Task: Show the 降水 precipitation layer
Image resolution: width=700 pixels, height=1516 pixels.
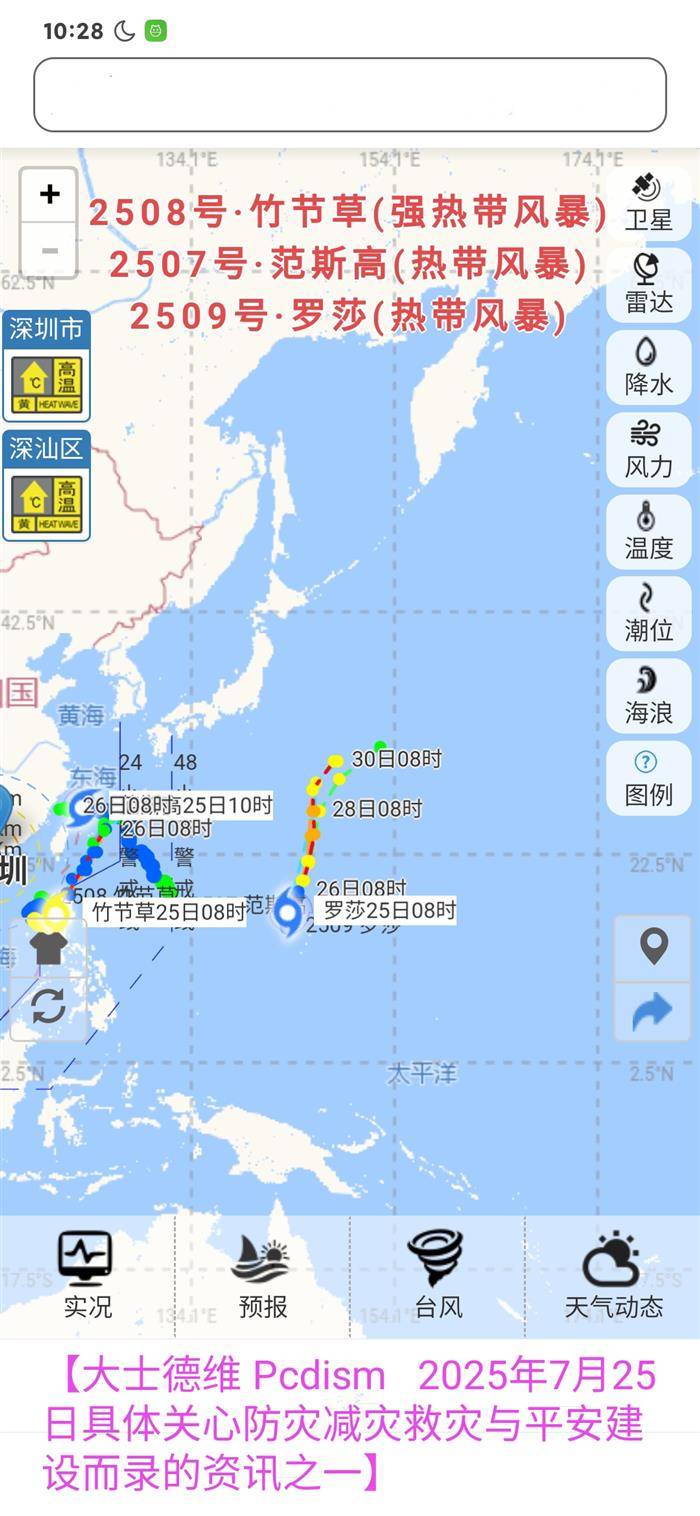Action: [x=648, y=367]
